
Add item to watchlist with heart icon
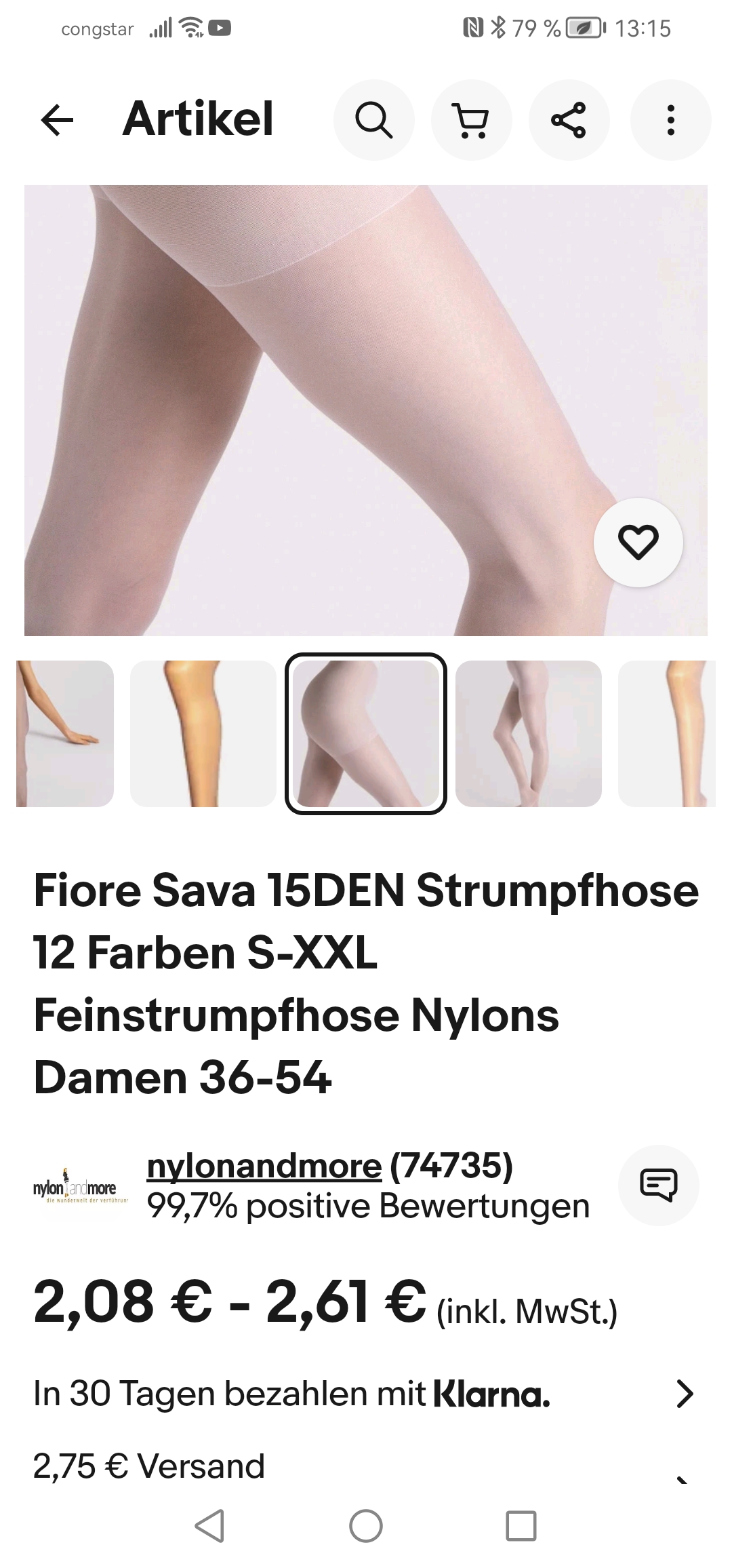click(638, 543)
